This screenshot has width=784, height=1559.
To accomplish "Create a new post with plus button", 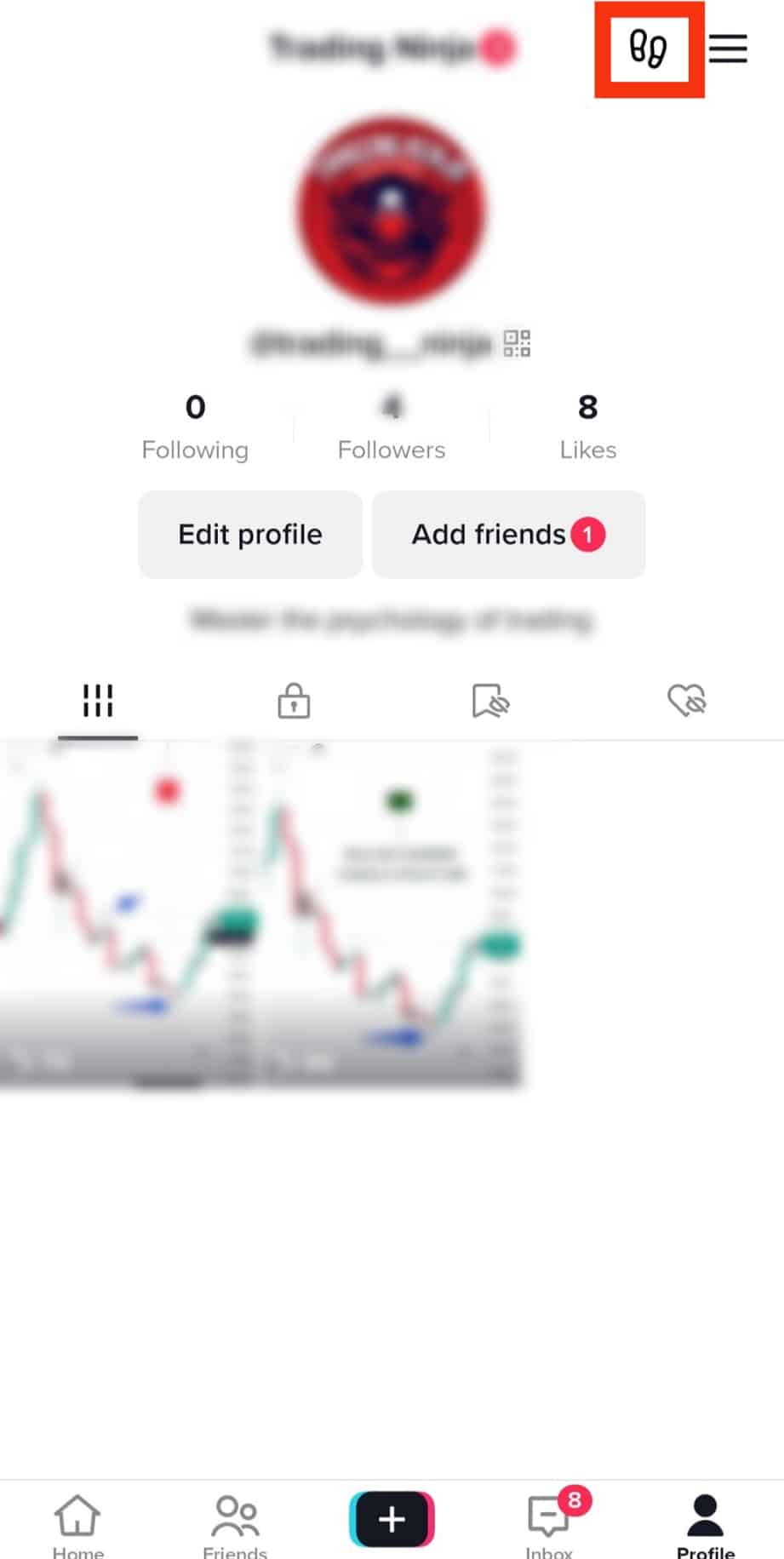I will click(392, 1519).
